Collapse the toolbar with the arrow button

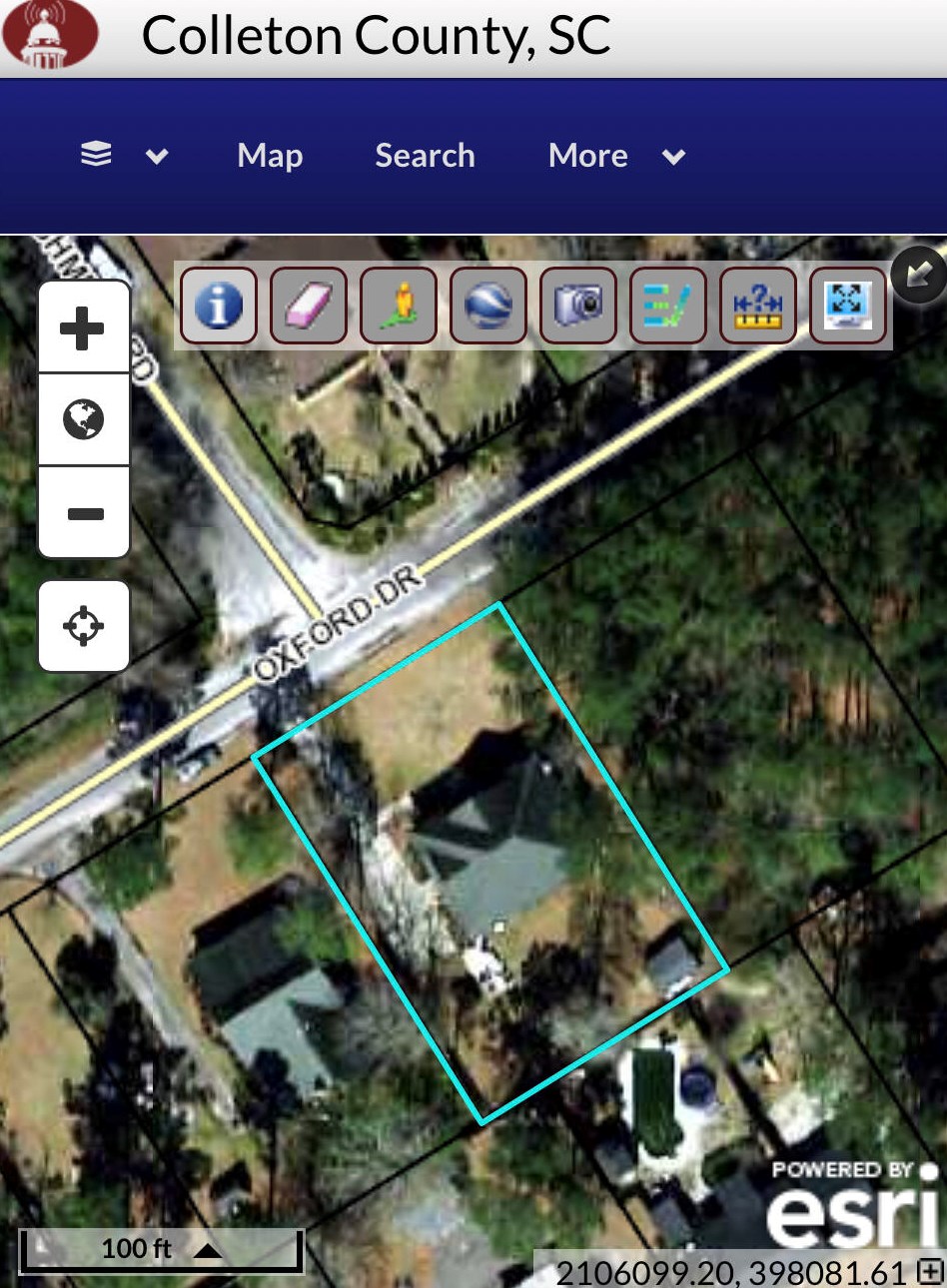918,274
